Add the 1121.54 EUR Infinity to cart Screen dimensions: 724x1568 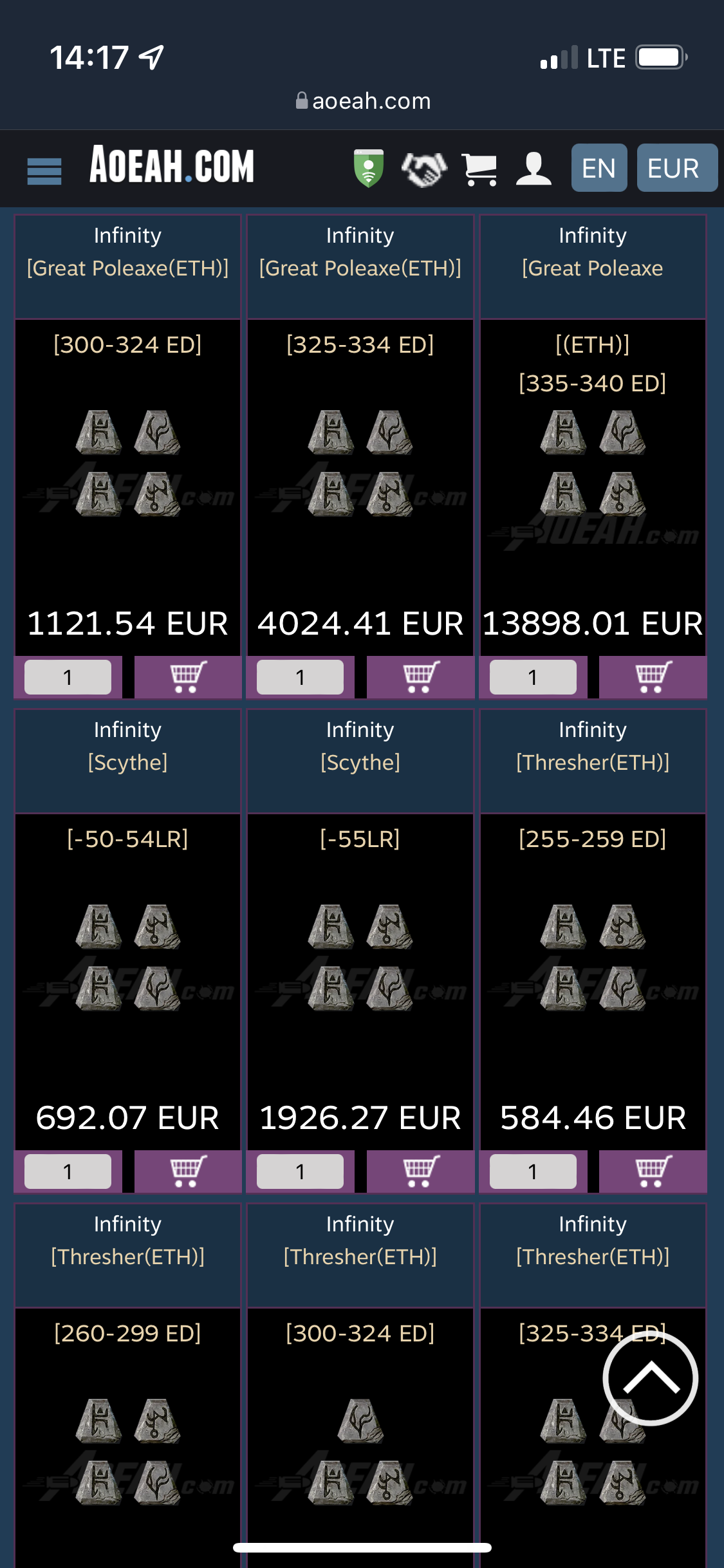tap(188, 677)
